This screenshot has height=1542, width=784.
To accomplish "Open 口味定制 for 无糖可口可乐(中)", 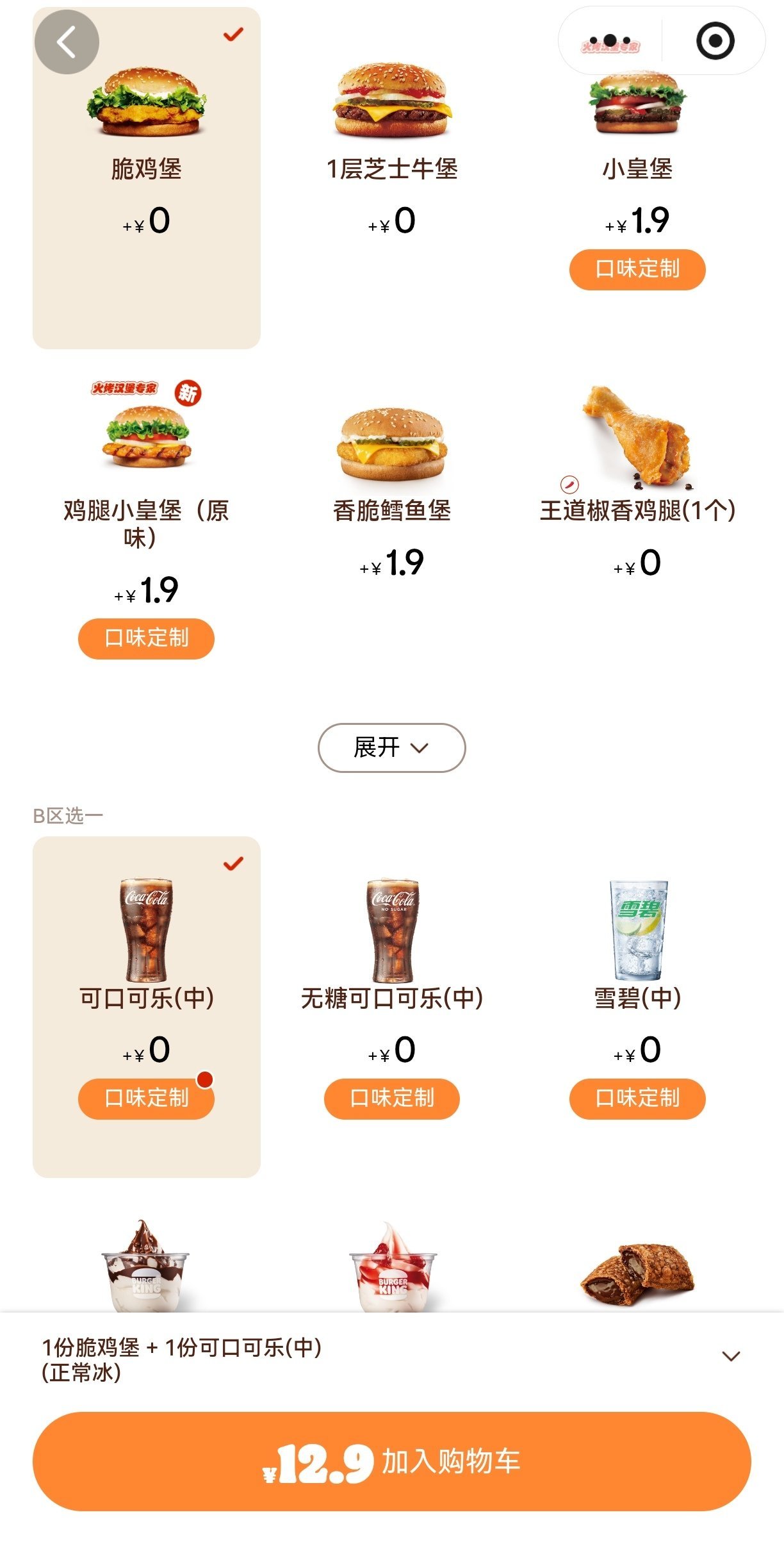I will 392,1098.
